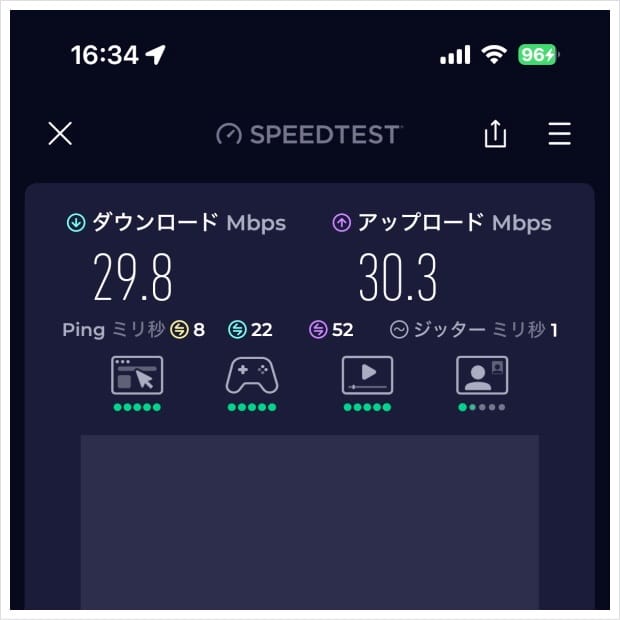This screenshot has width=620, height=620.
Task: Tap the web browsing rating icon
Action: tap(137, 376)
